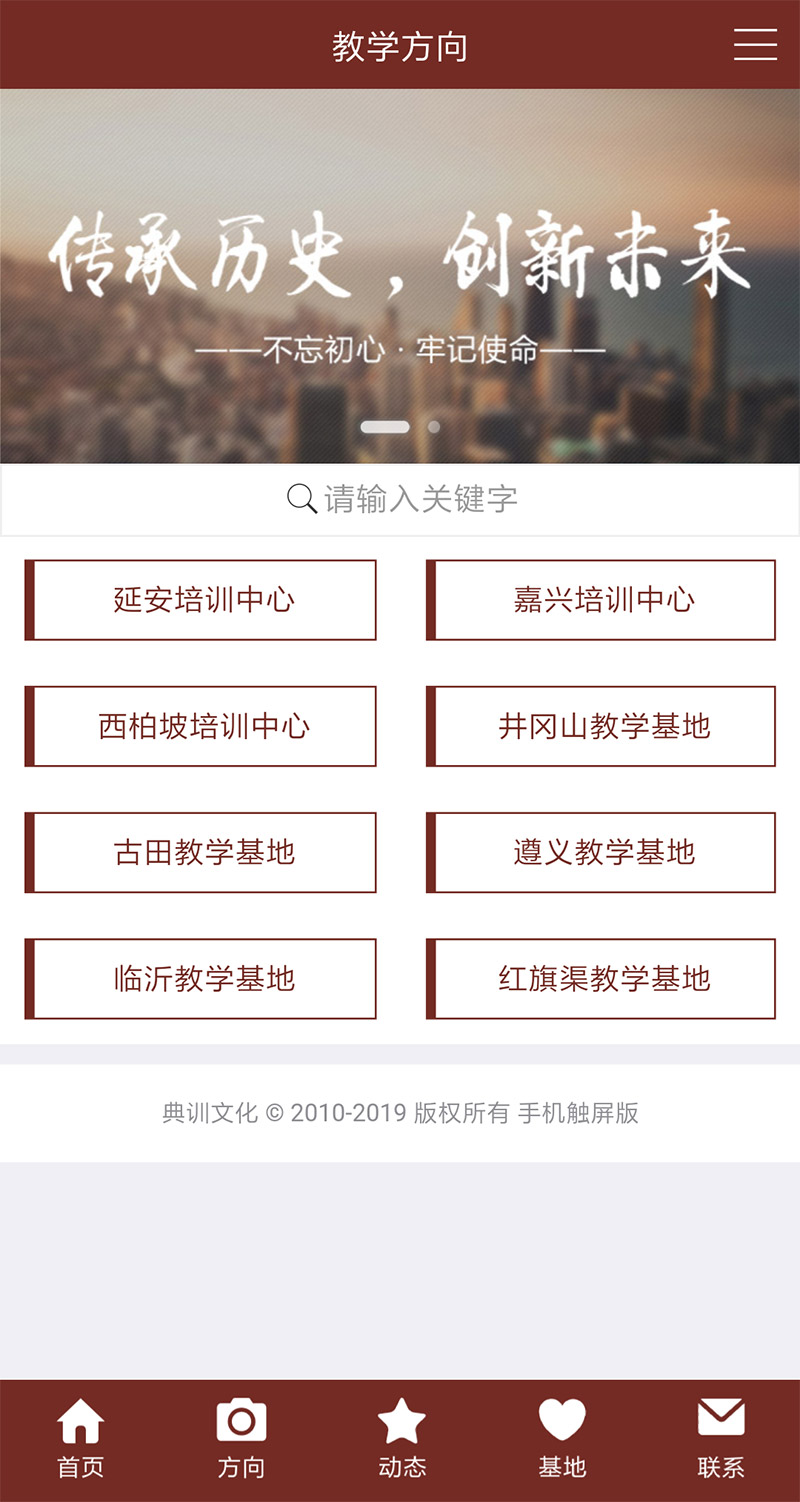800x1502 pixels.
Task: Open the 传承历史 banner
Action: 400,276
